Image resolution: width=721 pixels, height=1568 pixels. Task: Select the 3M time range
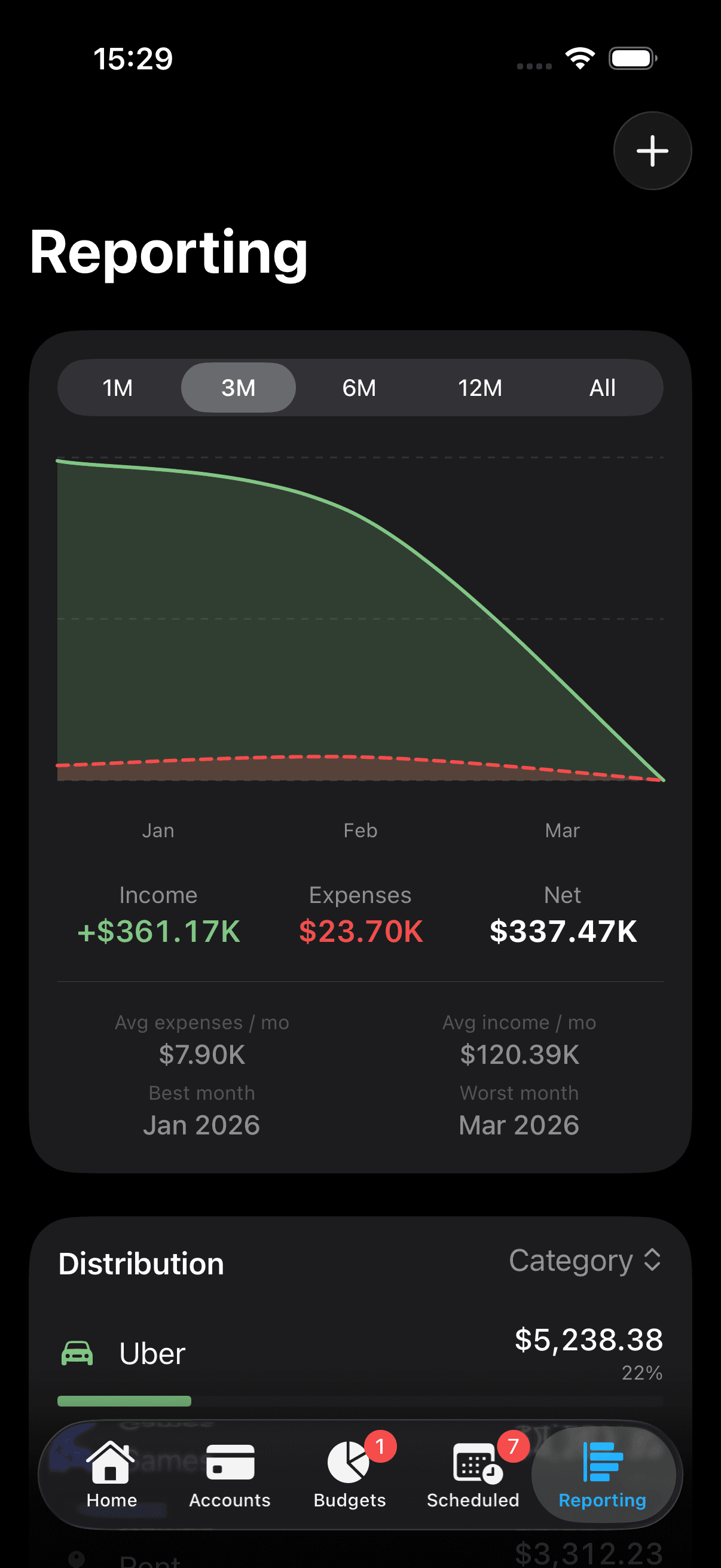coord(238,388)
